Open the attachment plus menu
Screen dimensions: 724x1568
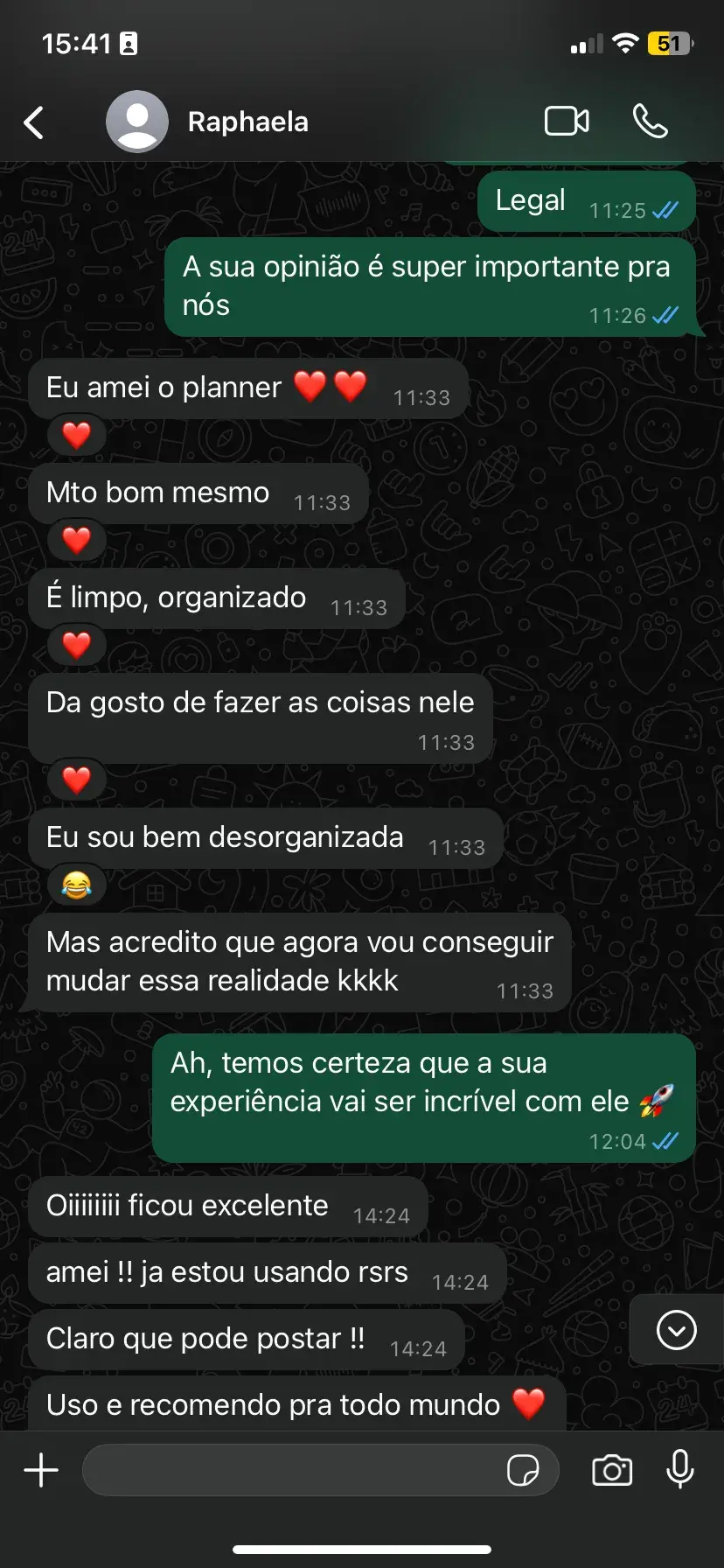41,1470
